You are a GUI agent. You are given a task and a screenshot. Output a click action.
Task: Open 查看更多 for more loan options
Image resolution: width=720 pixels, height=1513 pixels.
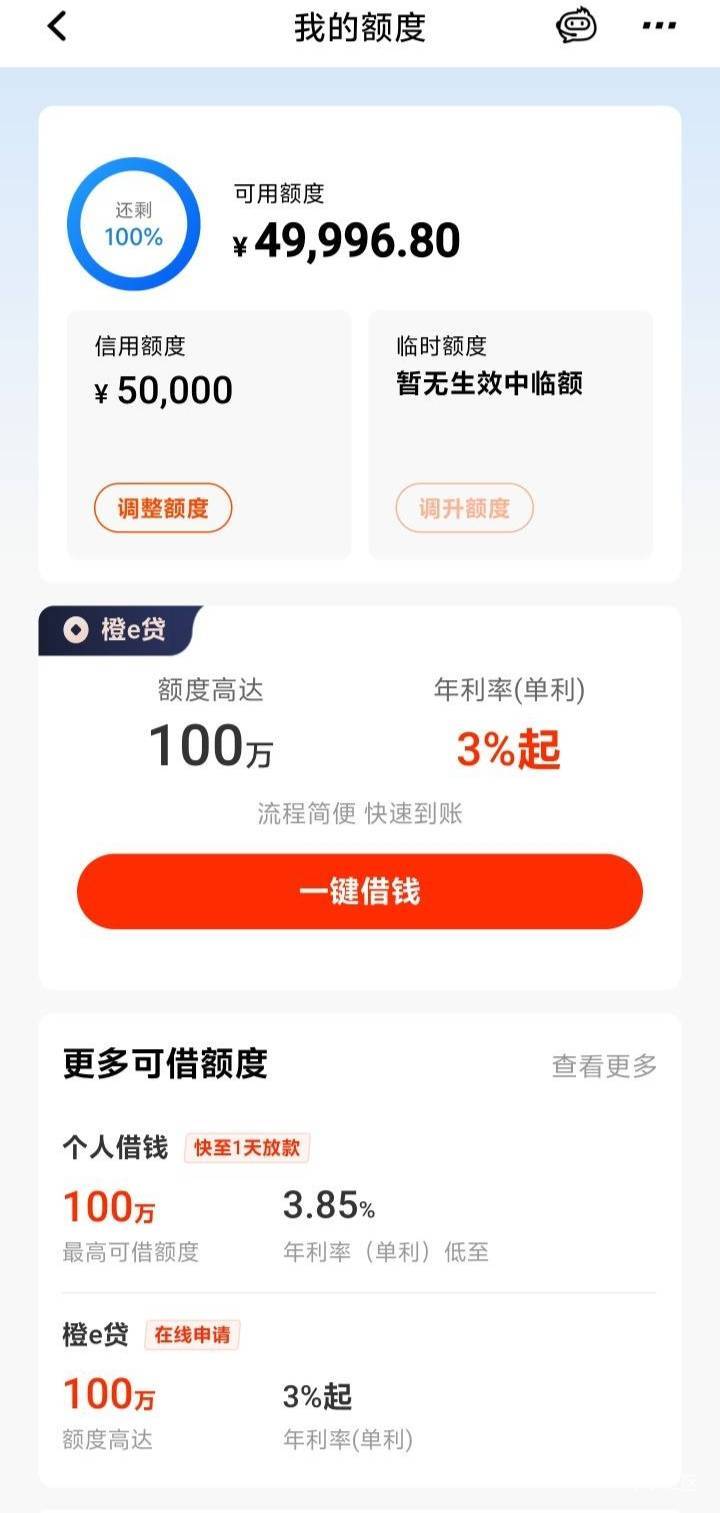[x=604, y=1066]
